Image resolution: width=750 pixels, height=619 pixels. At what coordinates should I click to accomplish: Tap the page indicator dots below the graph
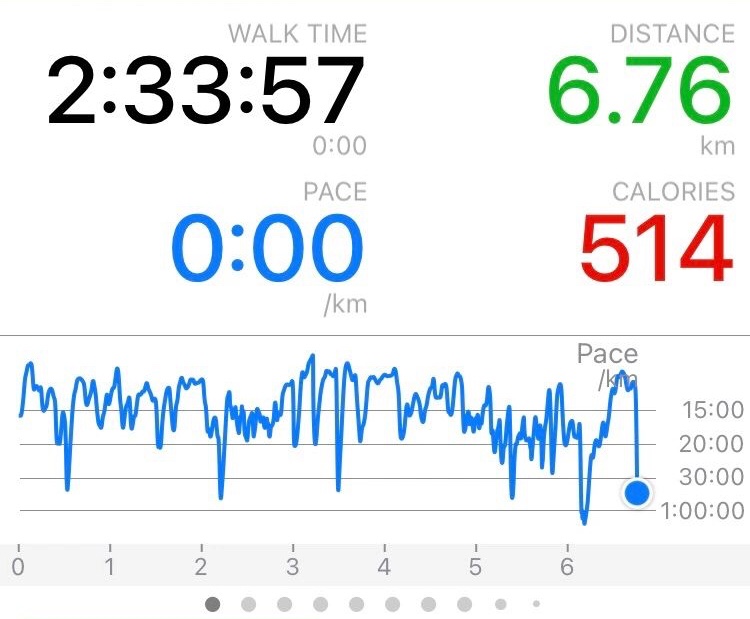(374, 604)
